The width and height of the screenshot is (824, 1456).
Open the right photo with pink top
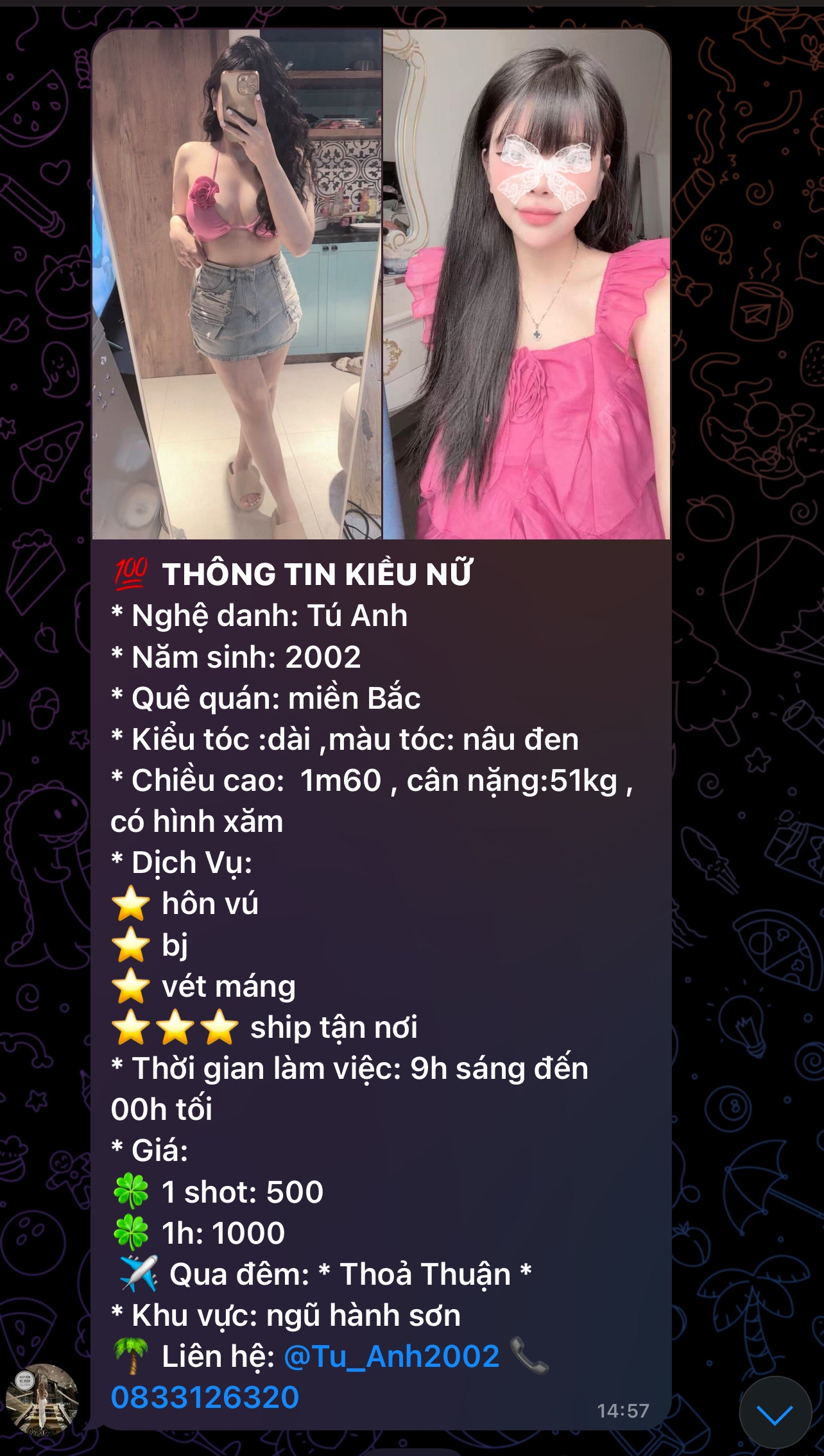click(526, 284)
